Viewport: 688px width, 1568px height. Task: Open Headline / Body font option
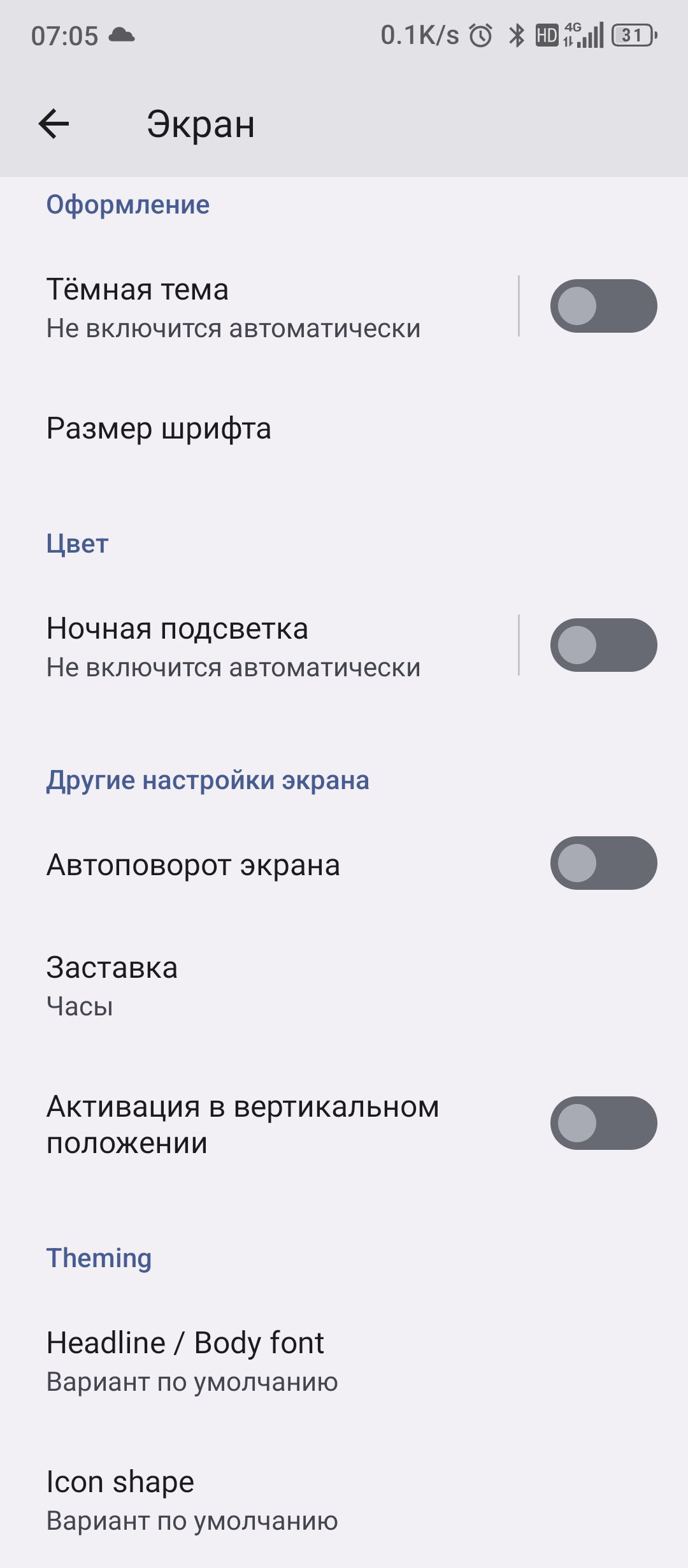[255, 1360]
